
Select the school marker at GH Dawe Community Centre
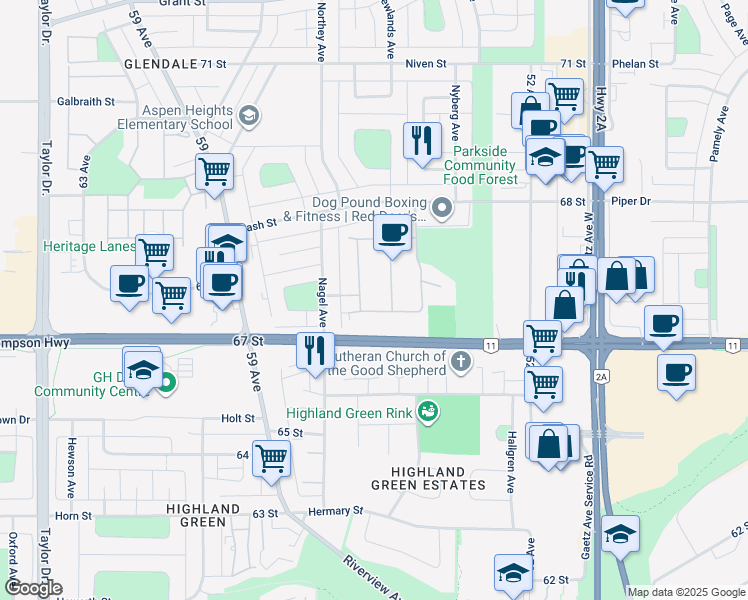pos(143,372)
